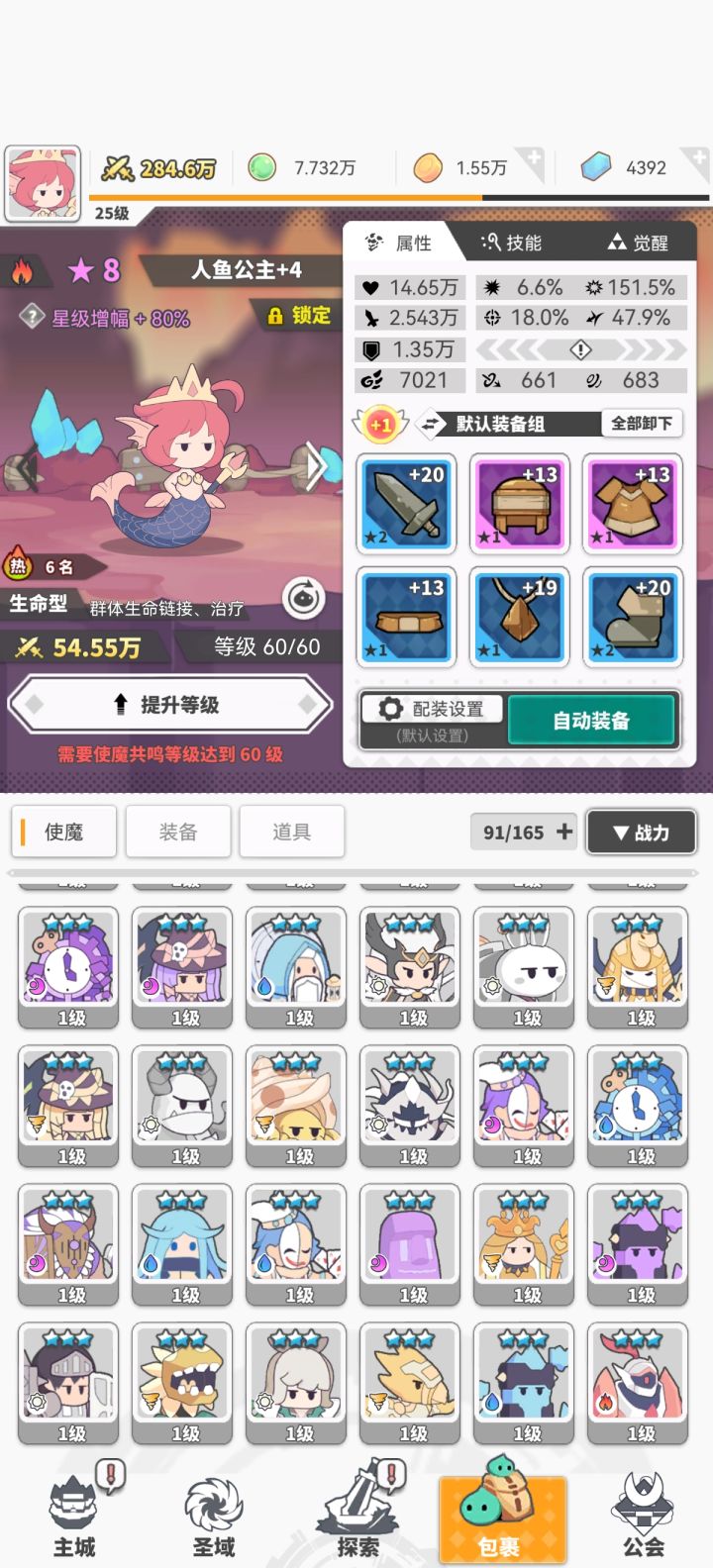Open the 战力 sorting dropdown
This screenshot has width=713, height=1568.
click(x=641, y=832)
